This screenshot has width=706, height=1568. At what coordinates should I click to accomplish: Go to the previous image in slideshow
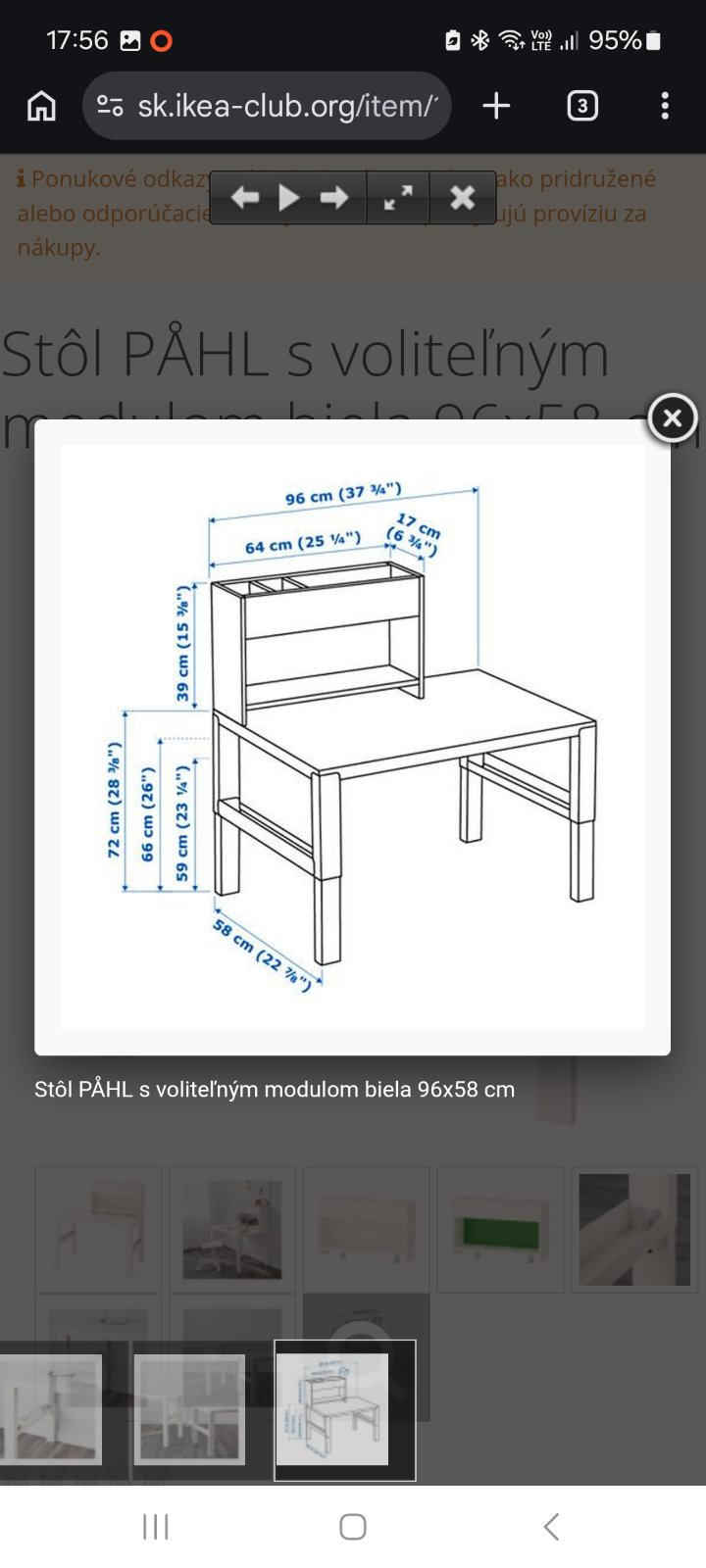pyautogui.click(x=244, y=198)
